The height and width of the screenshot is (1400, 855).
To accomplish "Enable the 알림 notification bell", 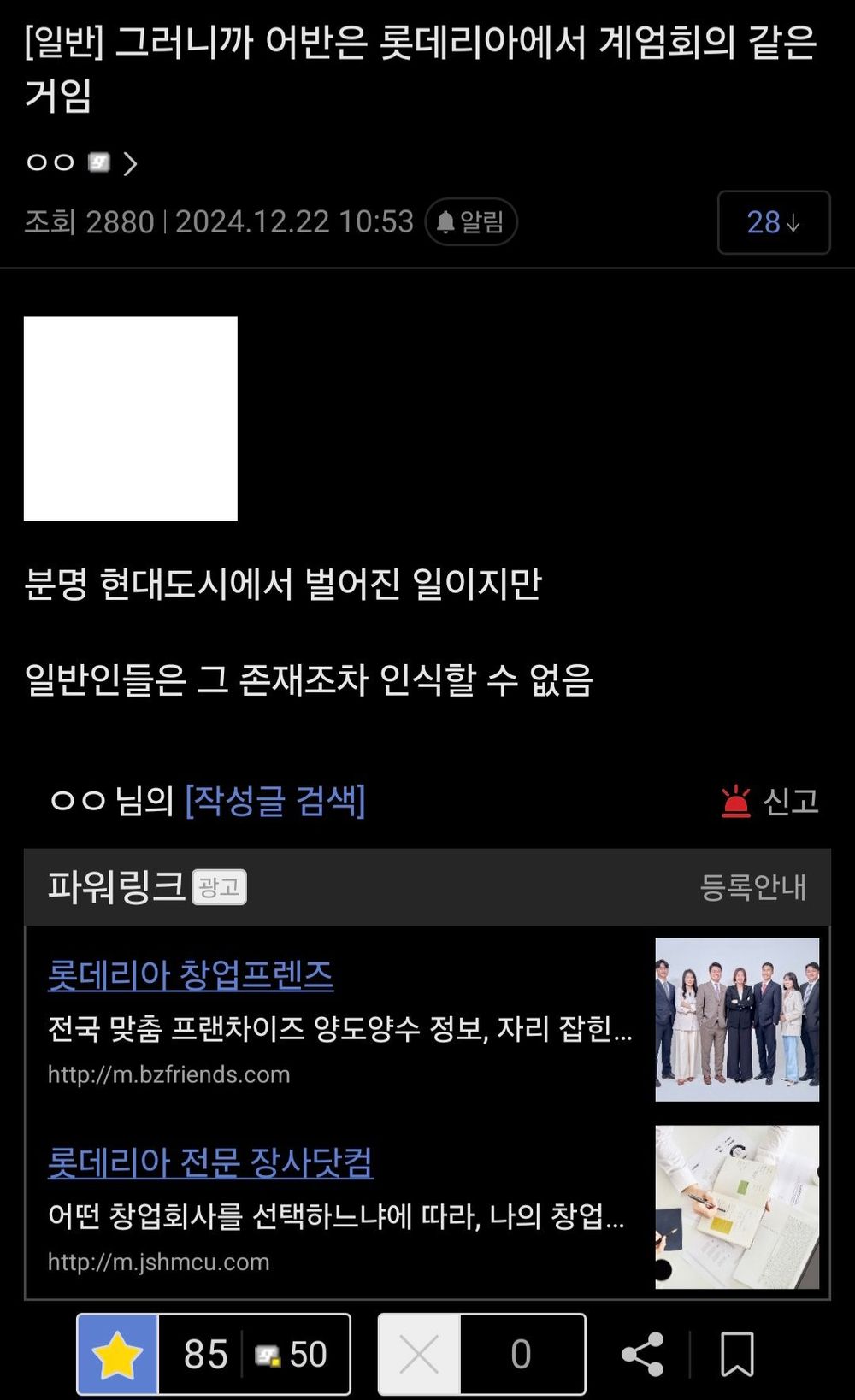I will (471, 222).
